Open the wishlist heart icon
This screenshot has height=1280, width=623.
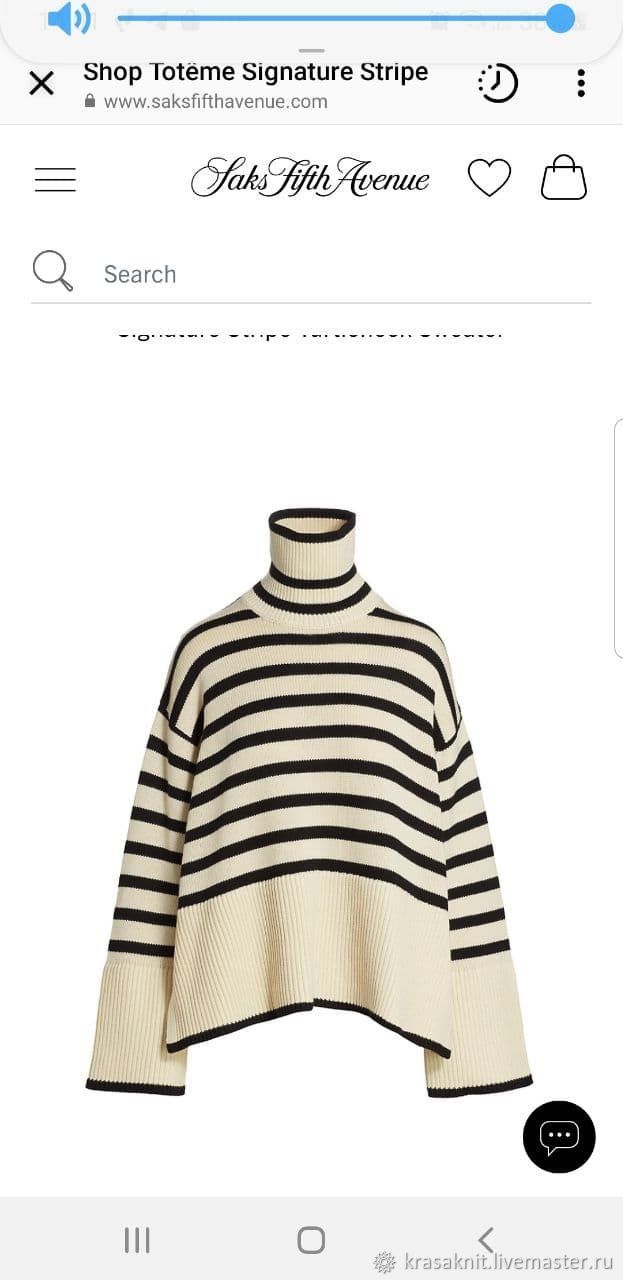(489, 178)
